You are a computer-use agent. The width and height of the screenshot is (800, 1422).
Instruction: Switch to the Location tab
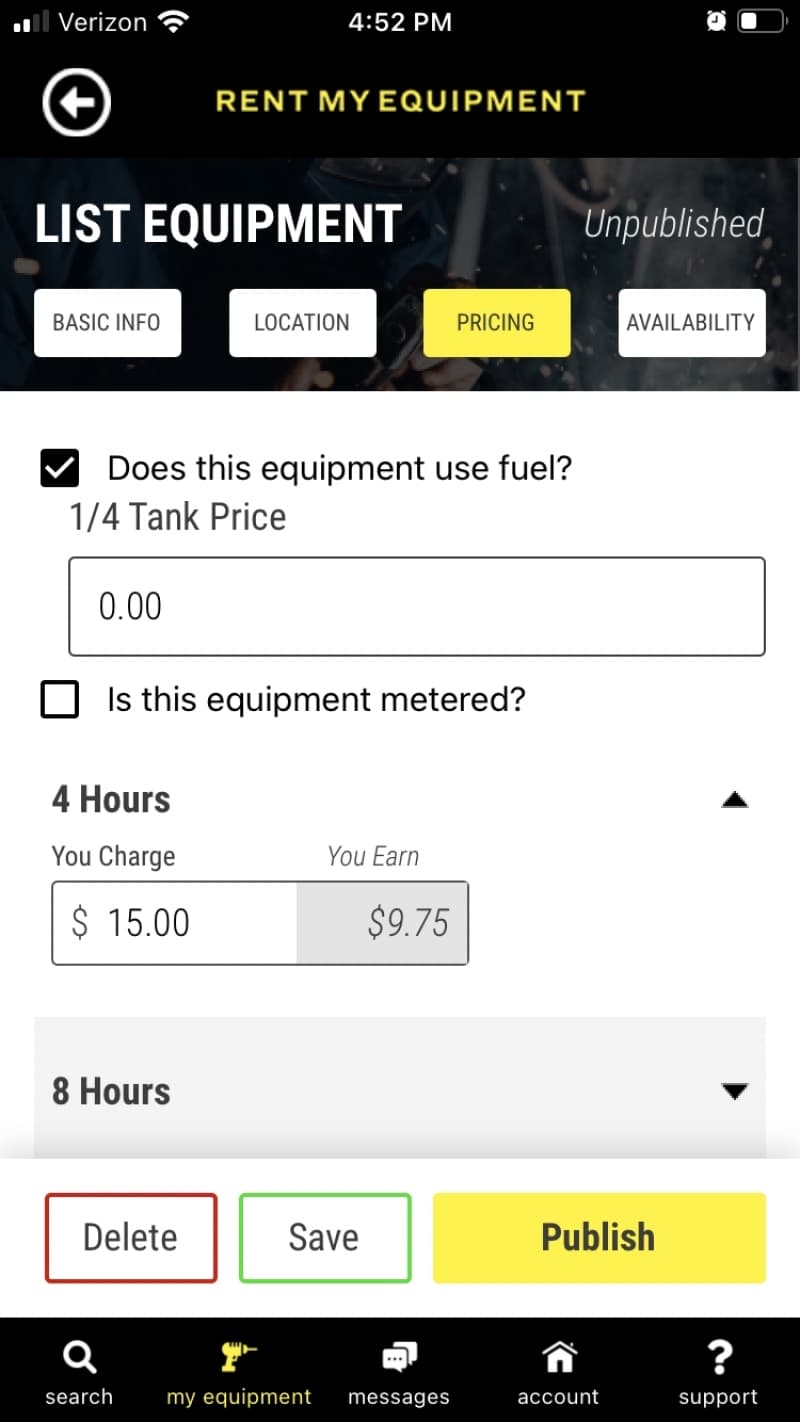[302, 323]
